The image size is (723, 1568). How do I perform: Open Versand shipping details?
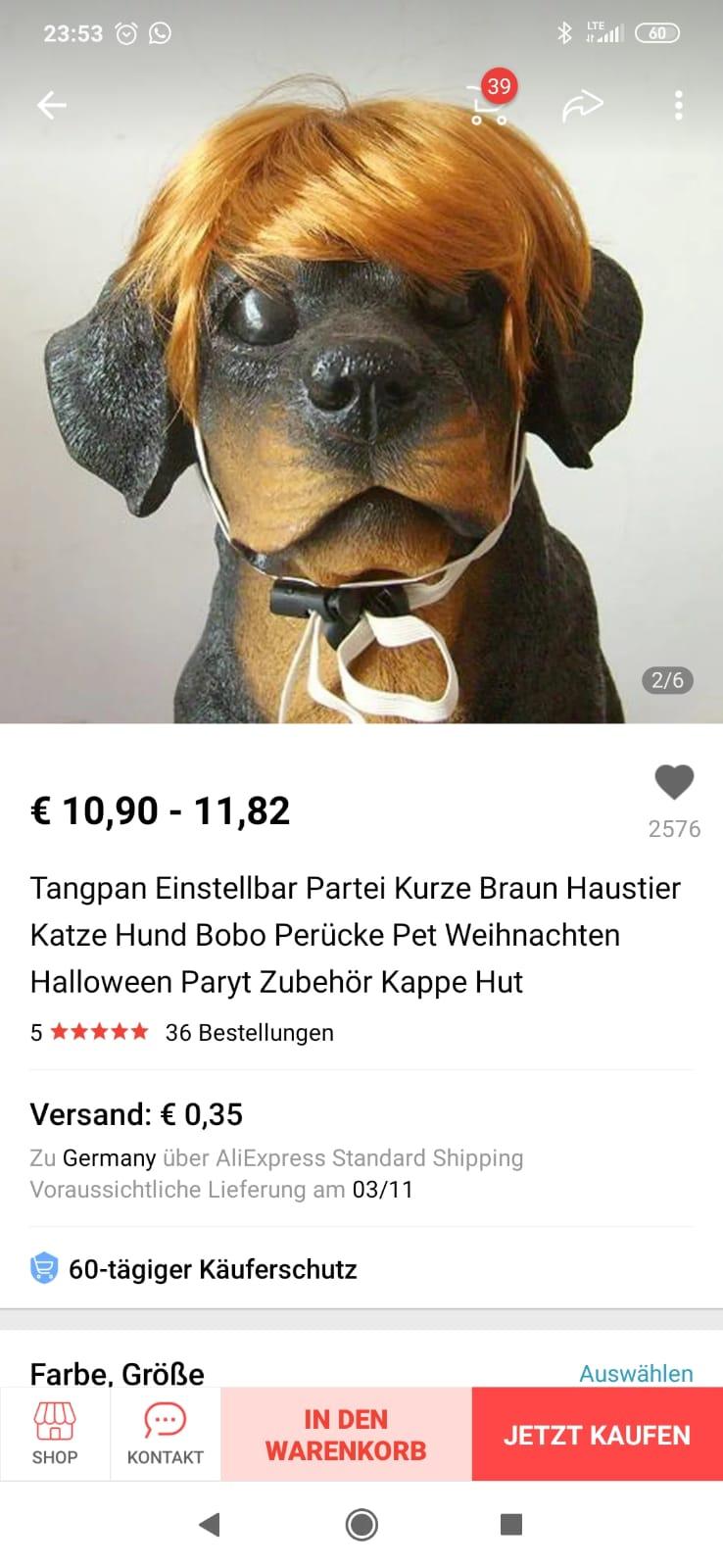[x=276, y=1150]
